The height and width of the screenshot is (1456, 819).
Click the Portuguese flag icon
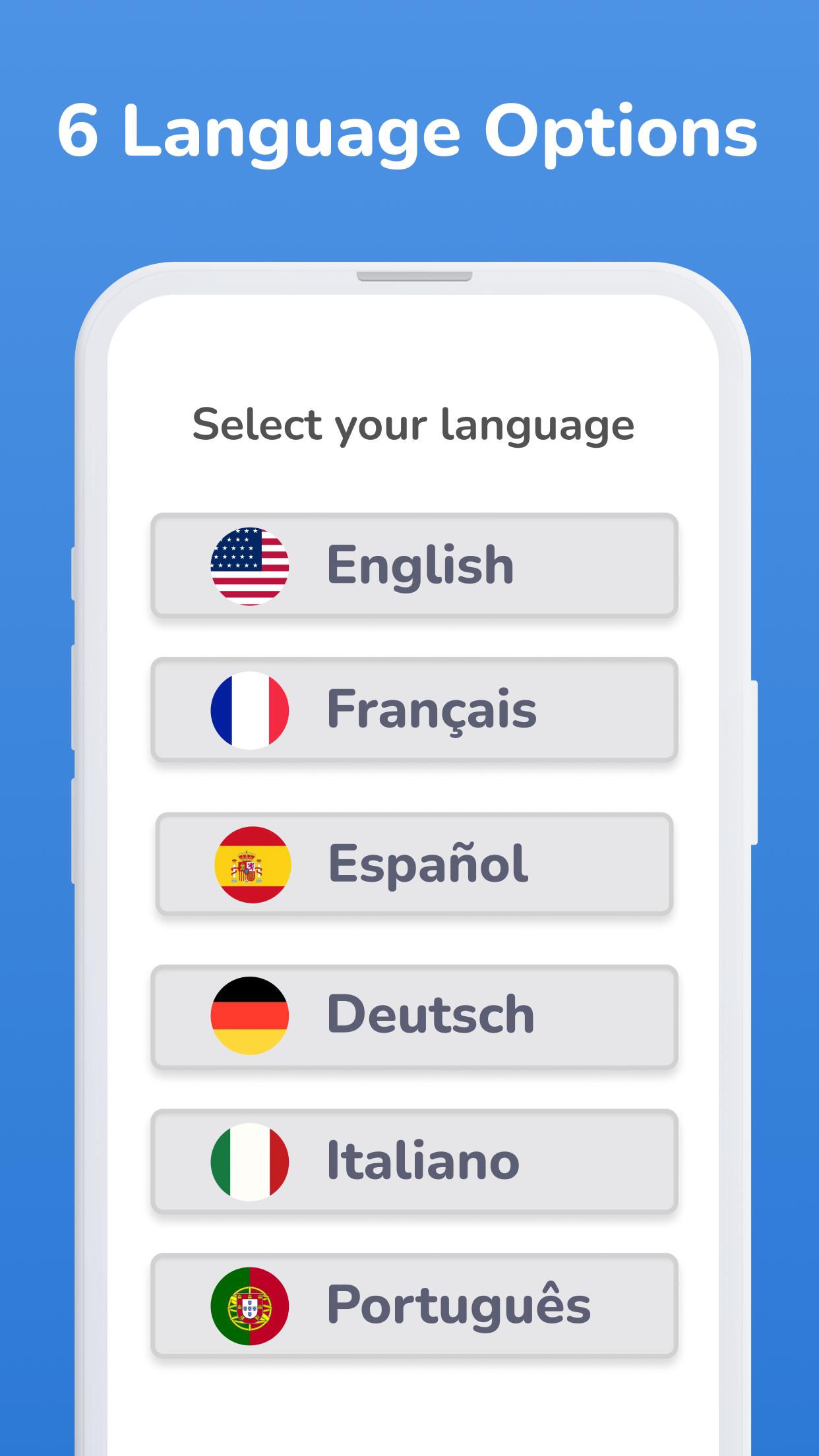[251, 1306]
